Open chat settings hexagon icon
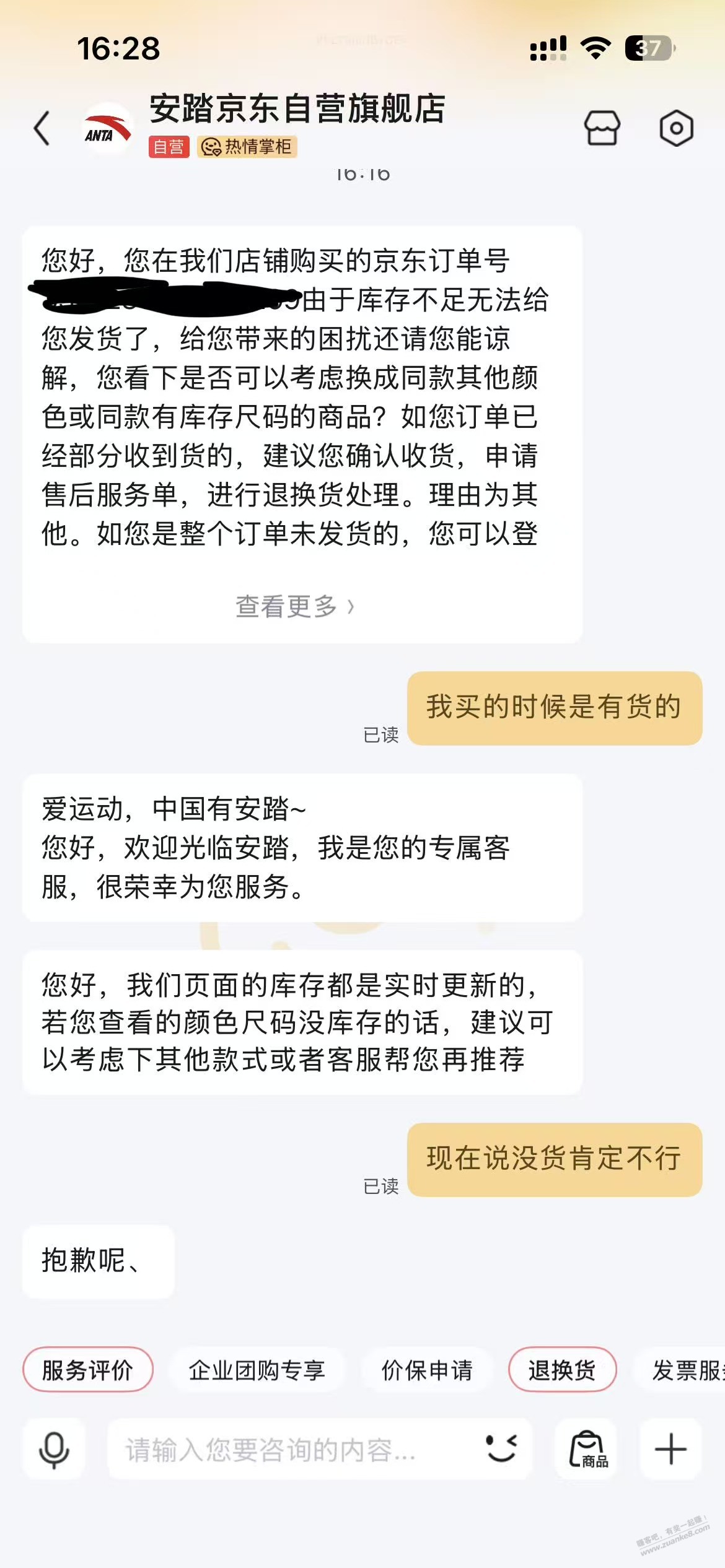725x1568 pixels. [x=675, y=128]
